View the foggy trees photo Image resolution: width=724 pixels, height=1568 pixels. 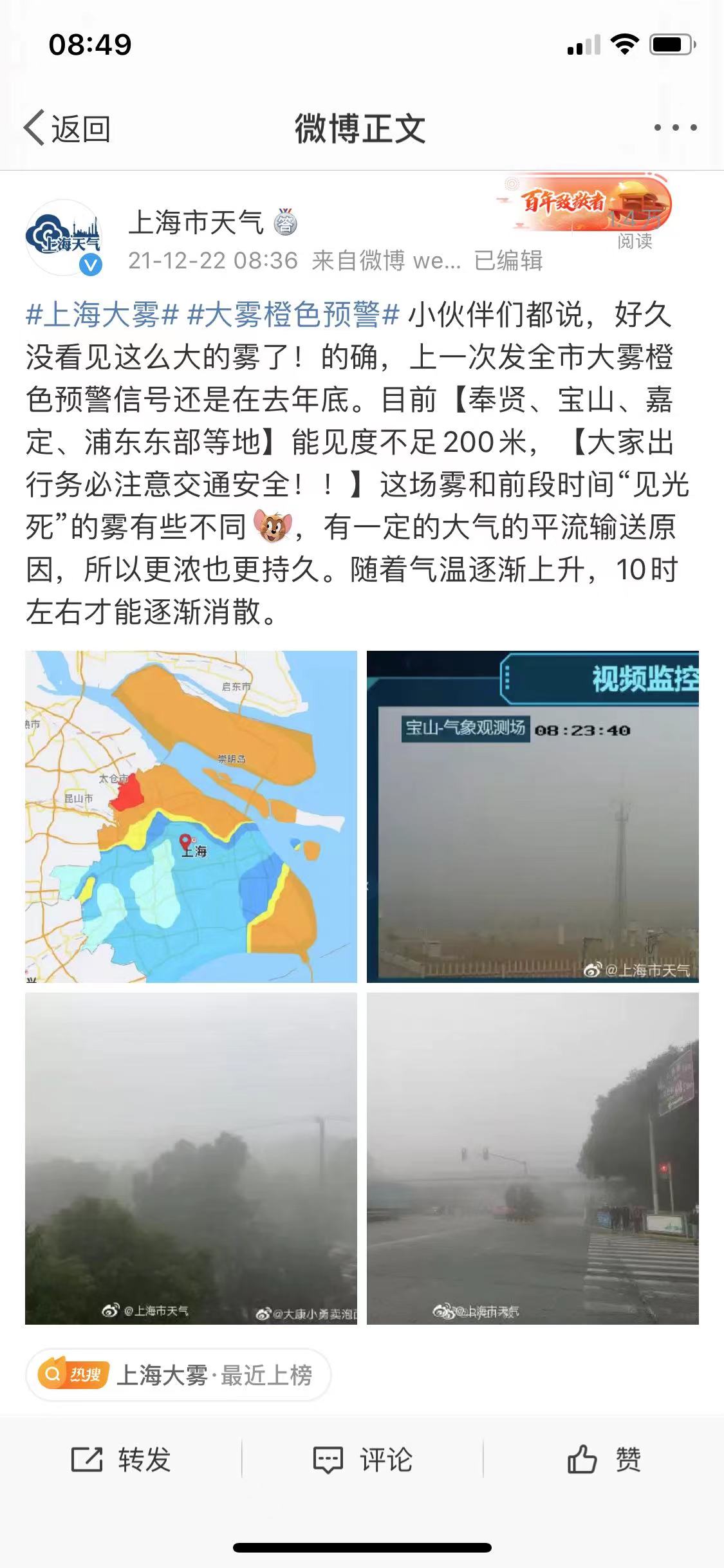[191, 1158]
